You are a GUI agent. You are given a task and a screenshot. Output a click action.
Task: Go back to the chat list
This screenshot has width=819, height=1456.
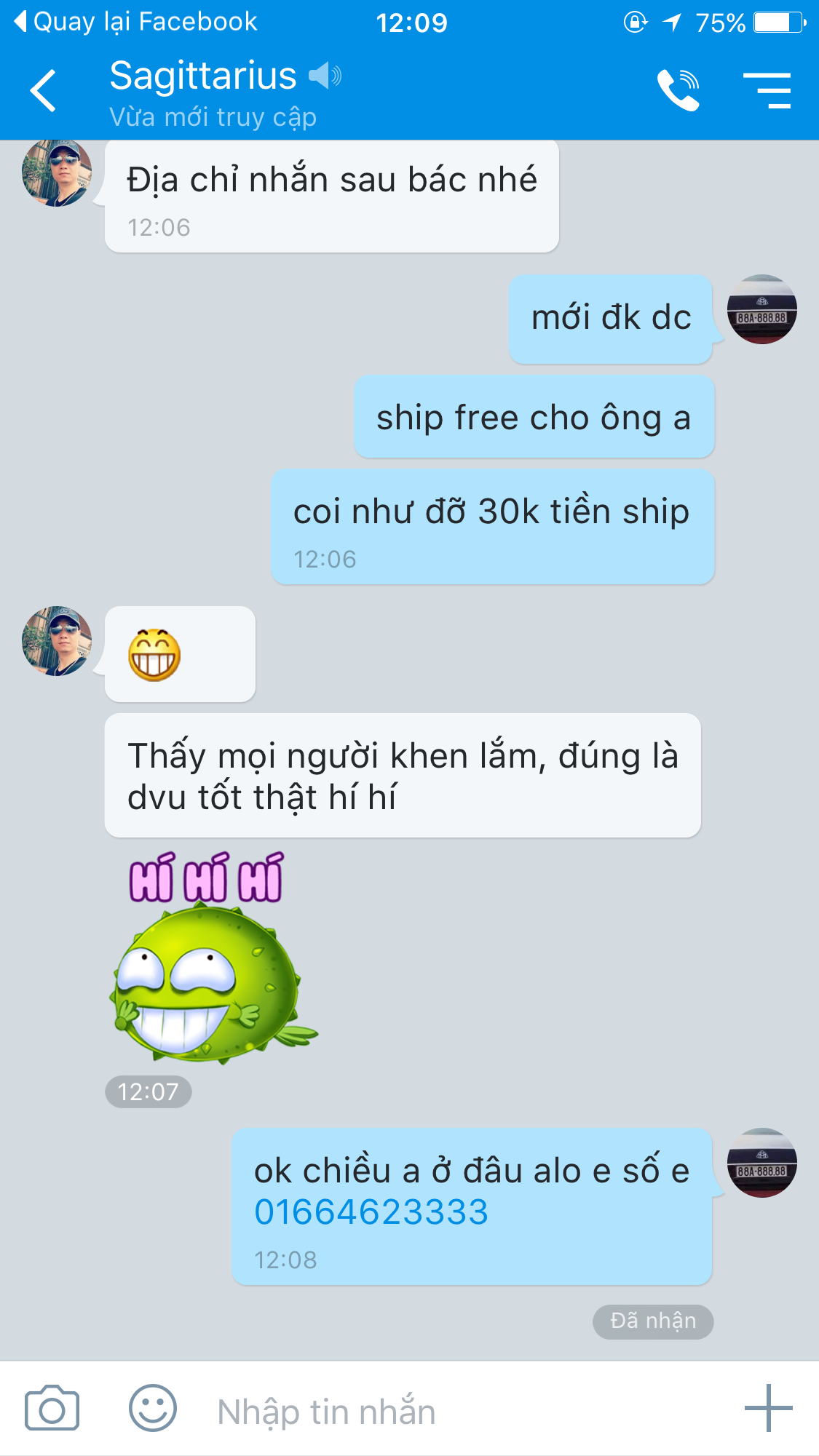[x=44, y=91]
